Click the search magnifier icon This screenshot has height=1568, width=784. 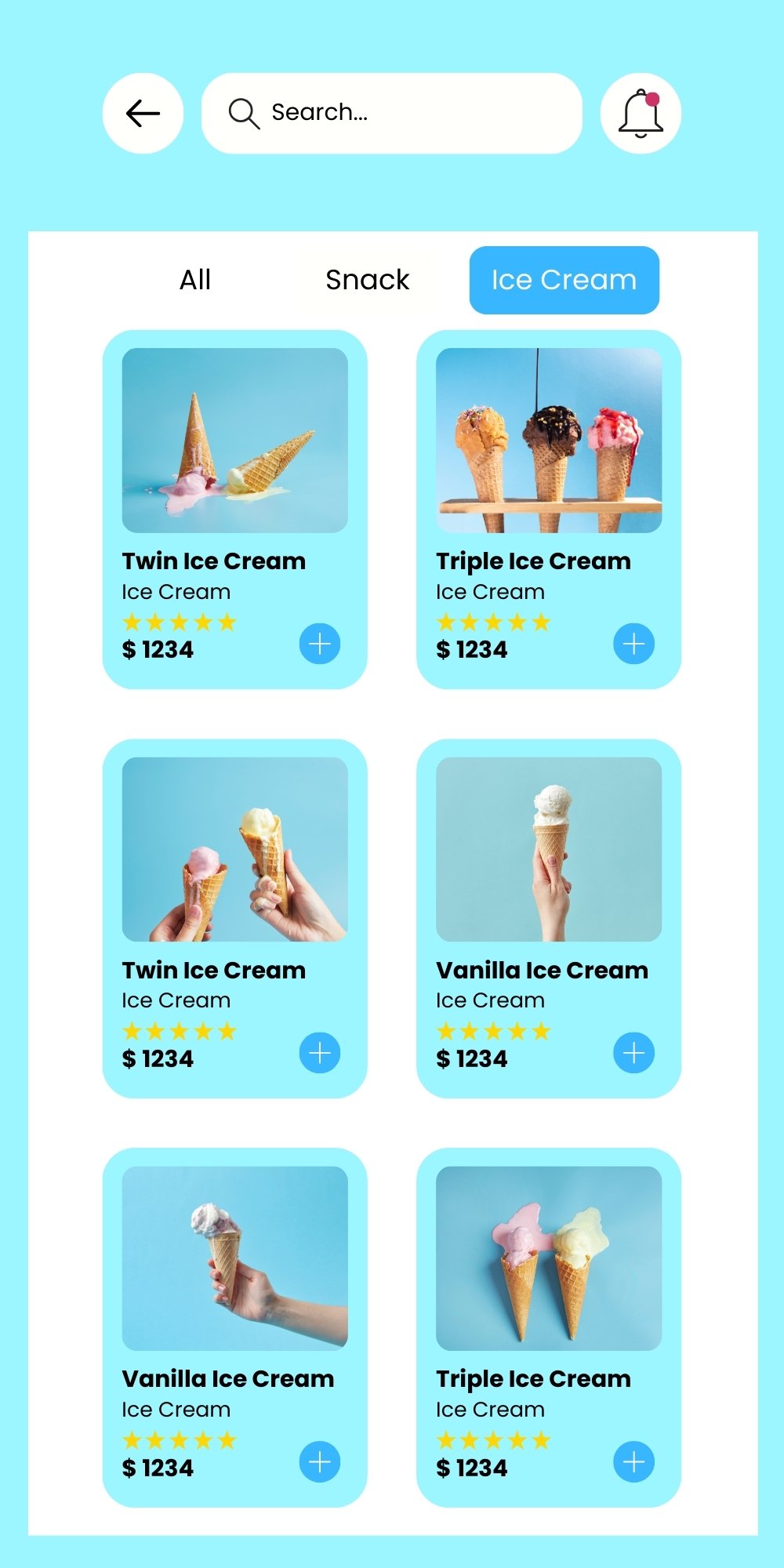coord(243,112)
